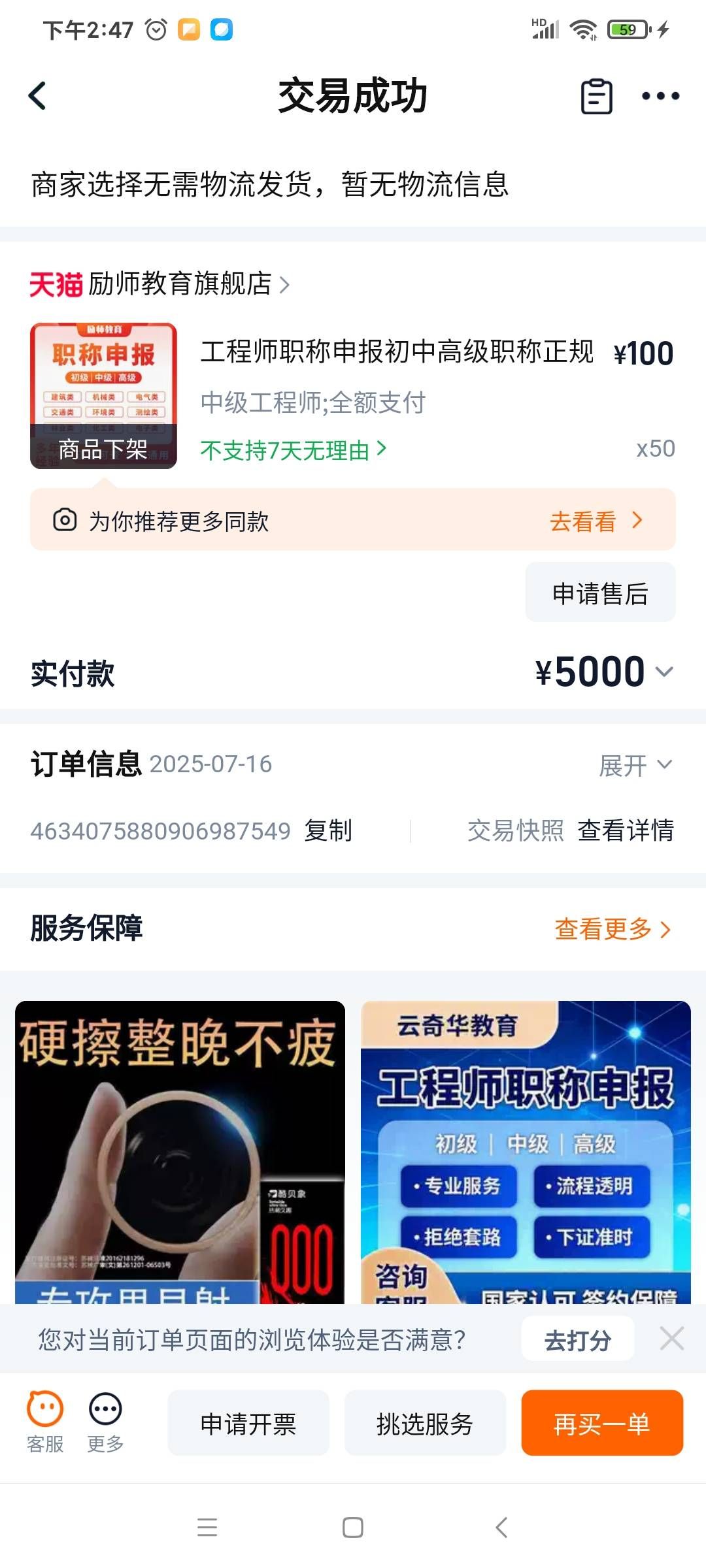Image resolution: width=706 pixels, height=1568 pixels.
Task: Select 挑选服务 at the bottom
Action: pyautogui.click(x=425, y=1424)
